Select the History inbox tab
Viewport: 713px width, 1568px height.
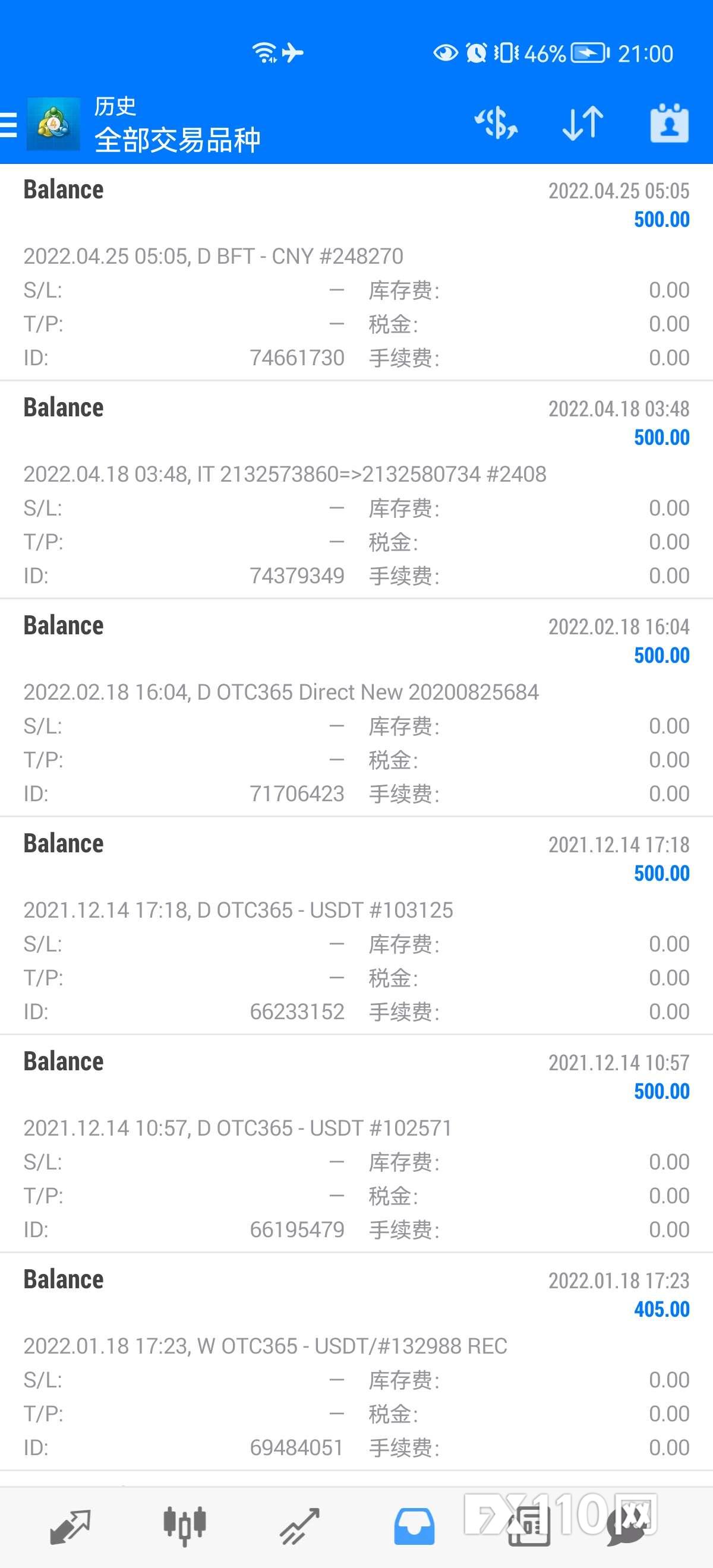(414, 1526)
